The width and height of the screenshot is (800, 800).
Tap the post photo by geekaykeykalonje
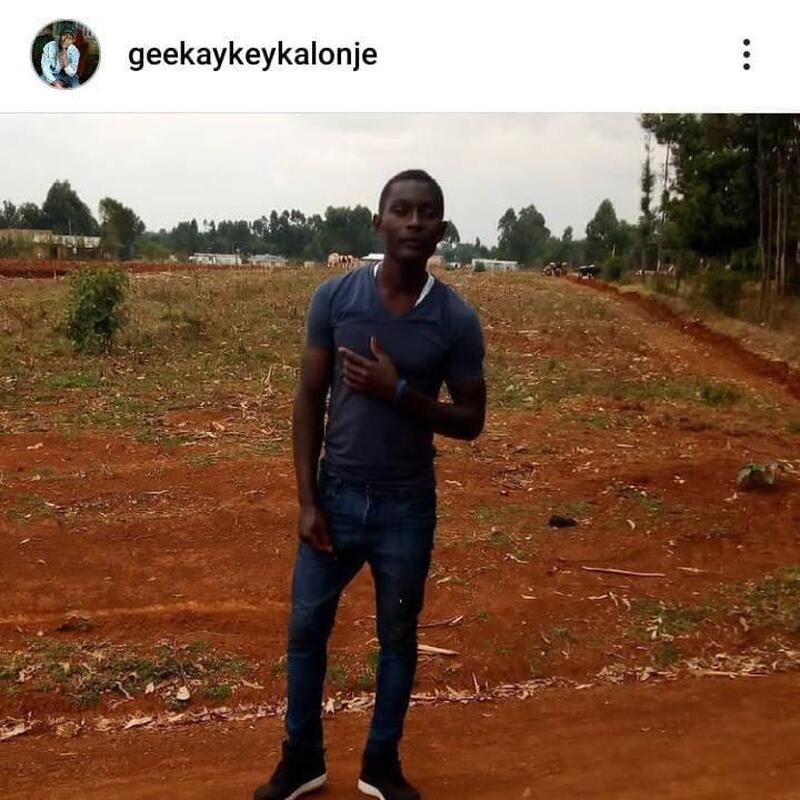pyautogui.click(x=400, y=456)
